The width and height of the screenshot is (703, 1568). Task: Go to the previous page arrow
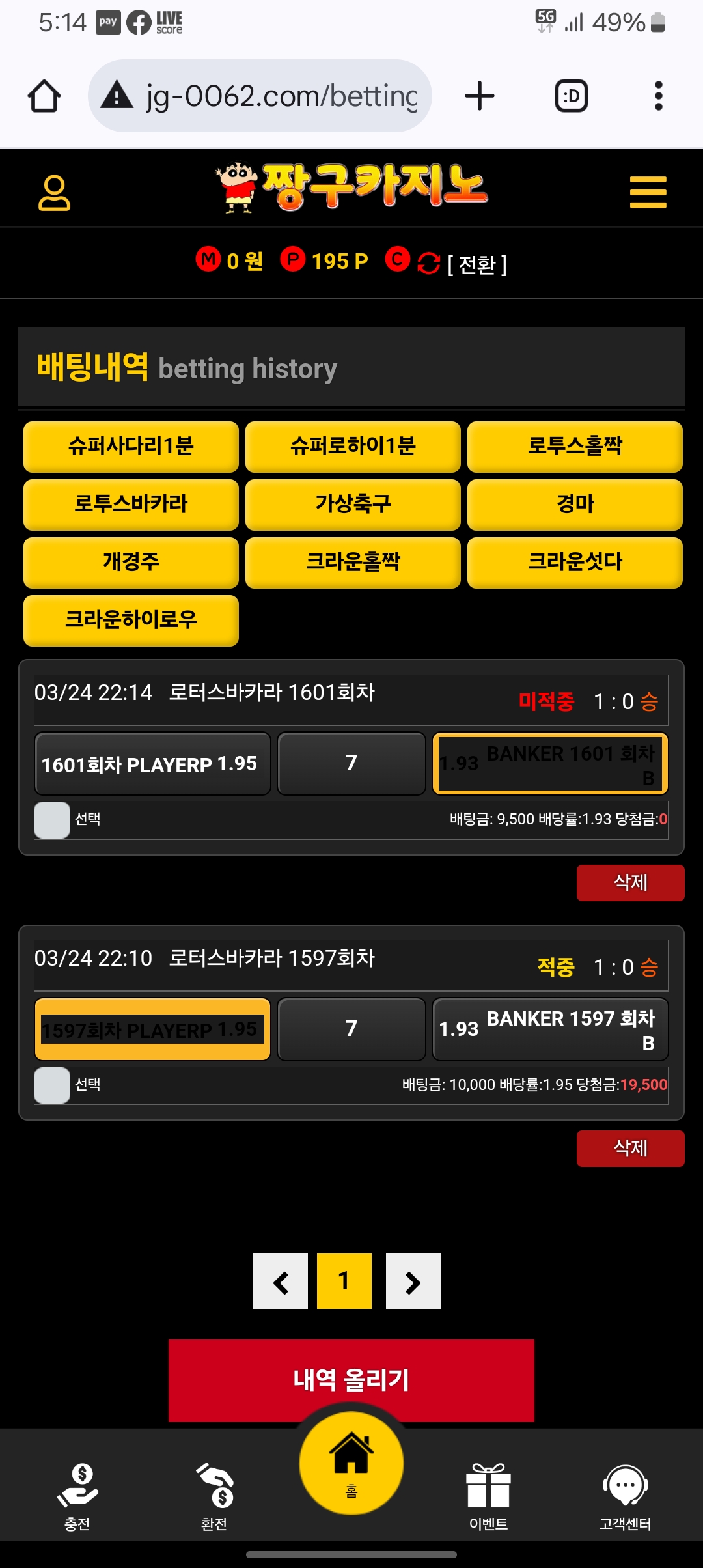280,1281
